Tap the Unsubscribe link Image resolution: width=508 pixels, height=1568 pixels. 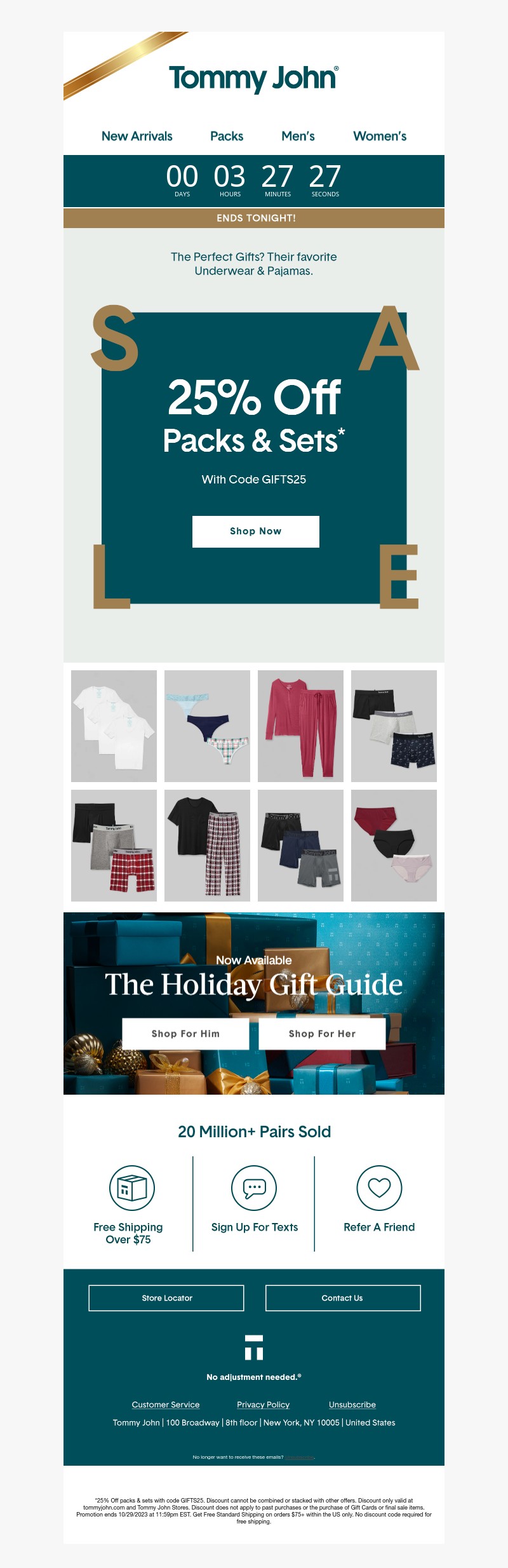pyautogui.click(x=352, y=1405)
